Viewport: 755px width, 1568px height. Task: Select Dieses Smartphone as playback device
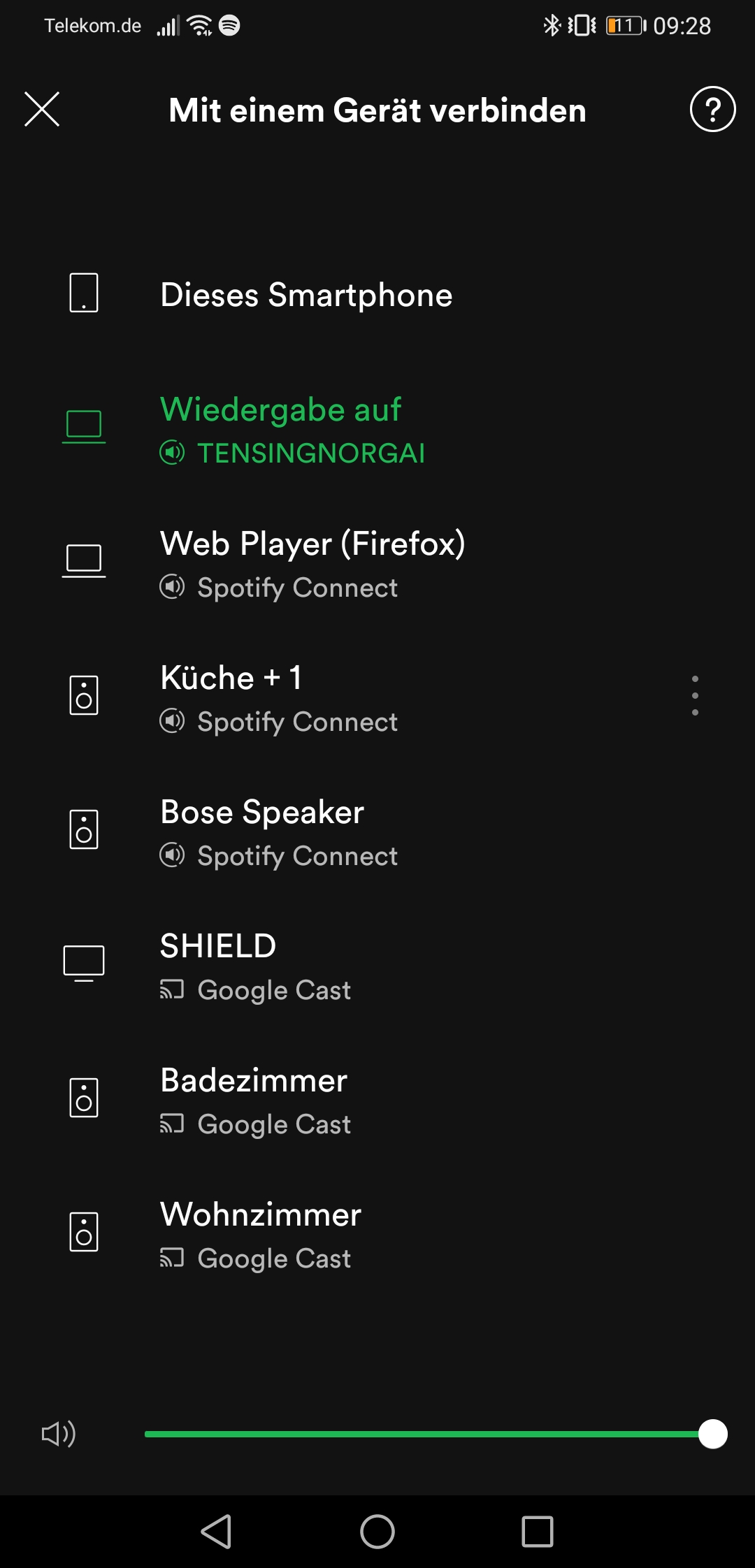[306, 294]
